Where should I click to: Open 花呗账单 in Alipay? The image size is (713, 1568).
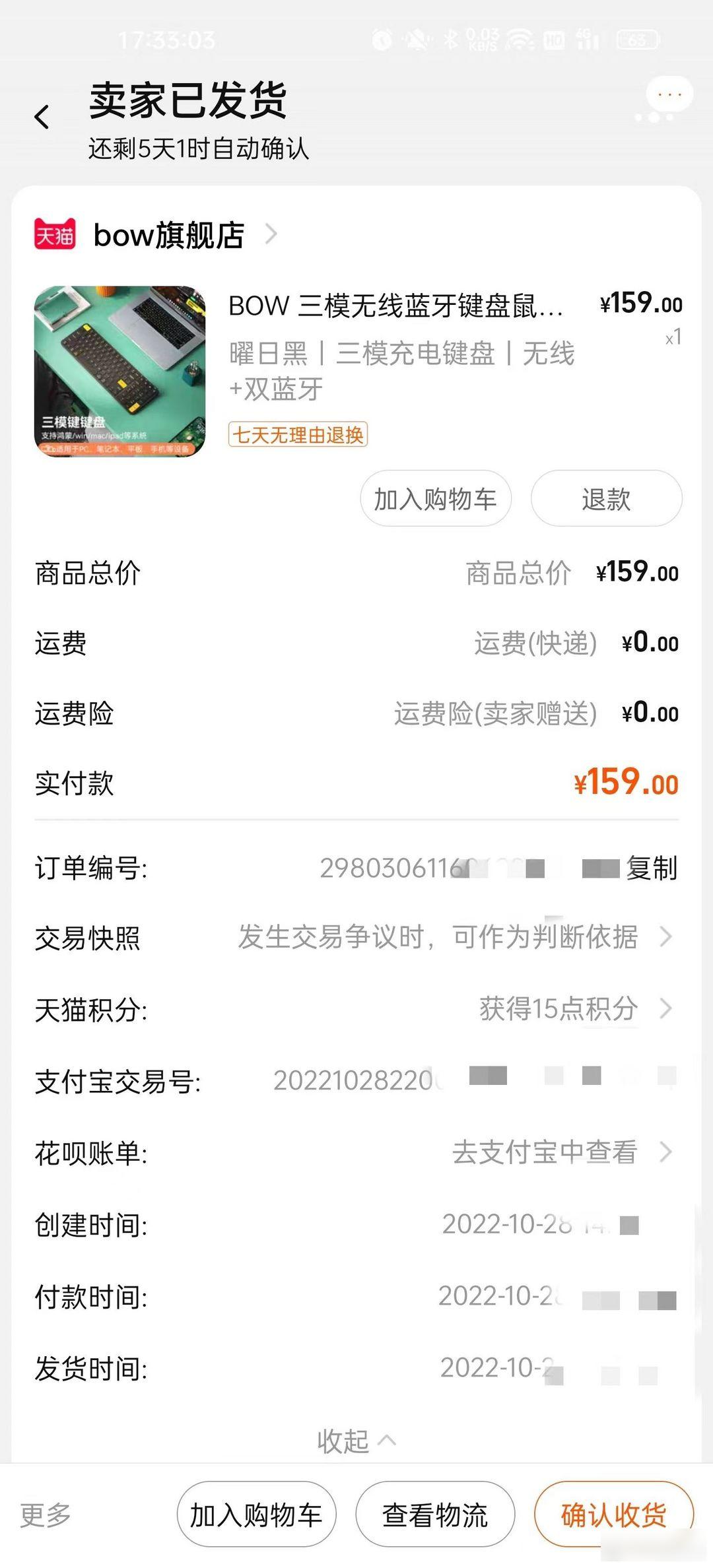(x=356, y=1153)
